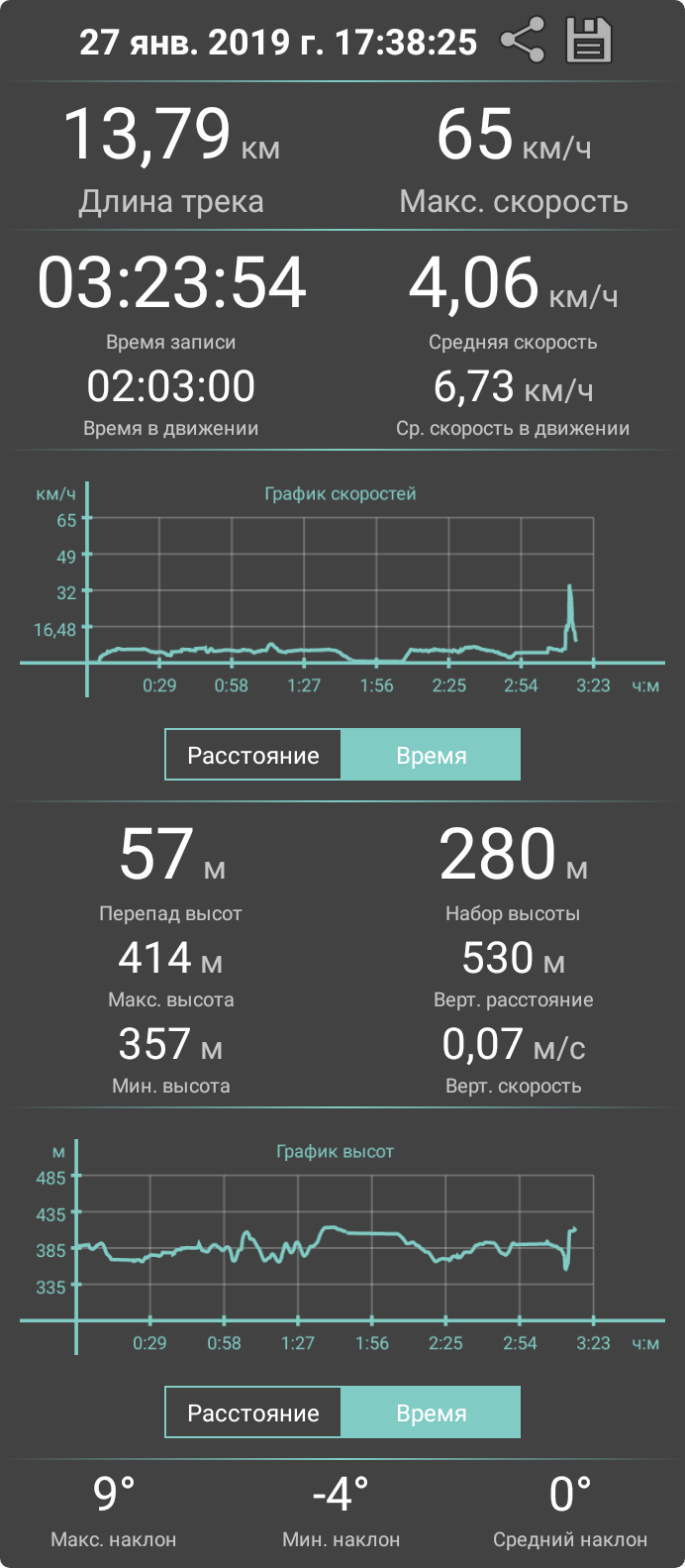Share the track statistics
Screen dimensions: 685x1568
[x=523, y=41]
